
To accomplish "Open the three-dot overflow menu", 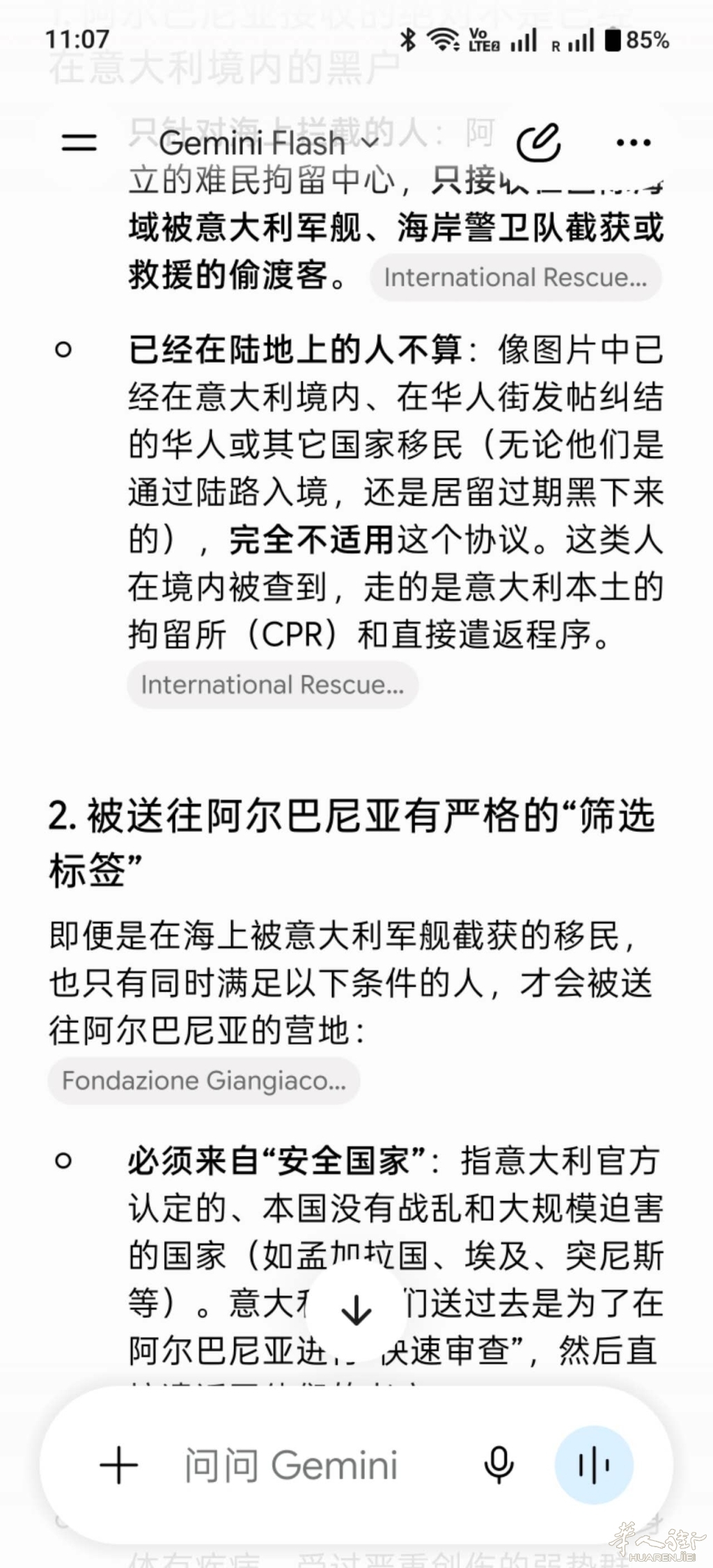I will pos(633,143).
